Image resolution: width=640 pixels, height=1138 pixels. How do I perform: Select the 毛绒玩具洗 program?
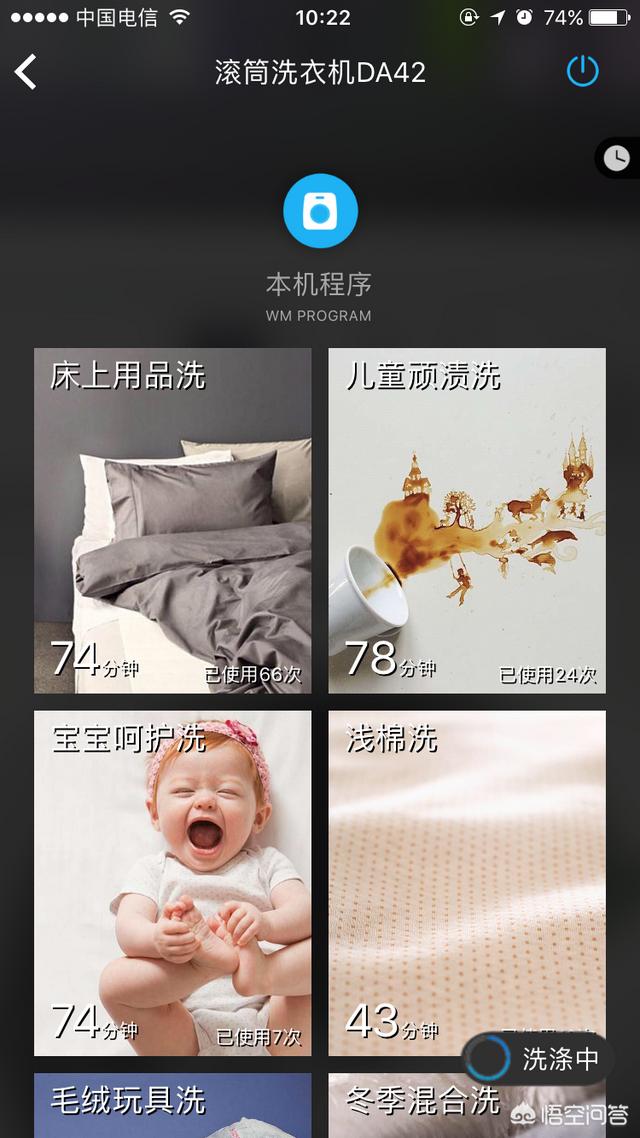[x=173, y=1104]
